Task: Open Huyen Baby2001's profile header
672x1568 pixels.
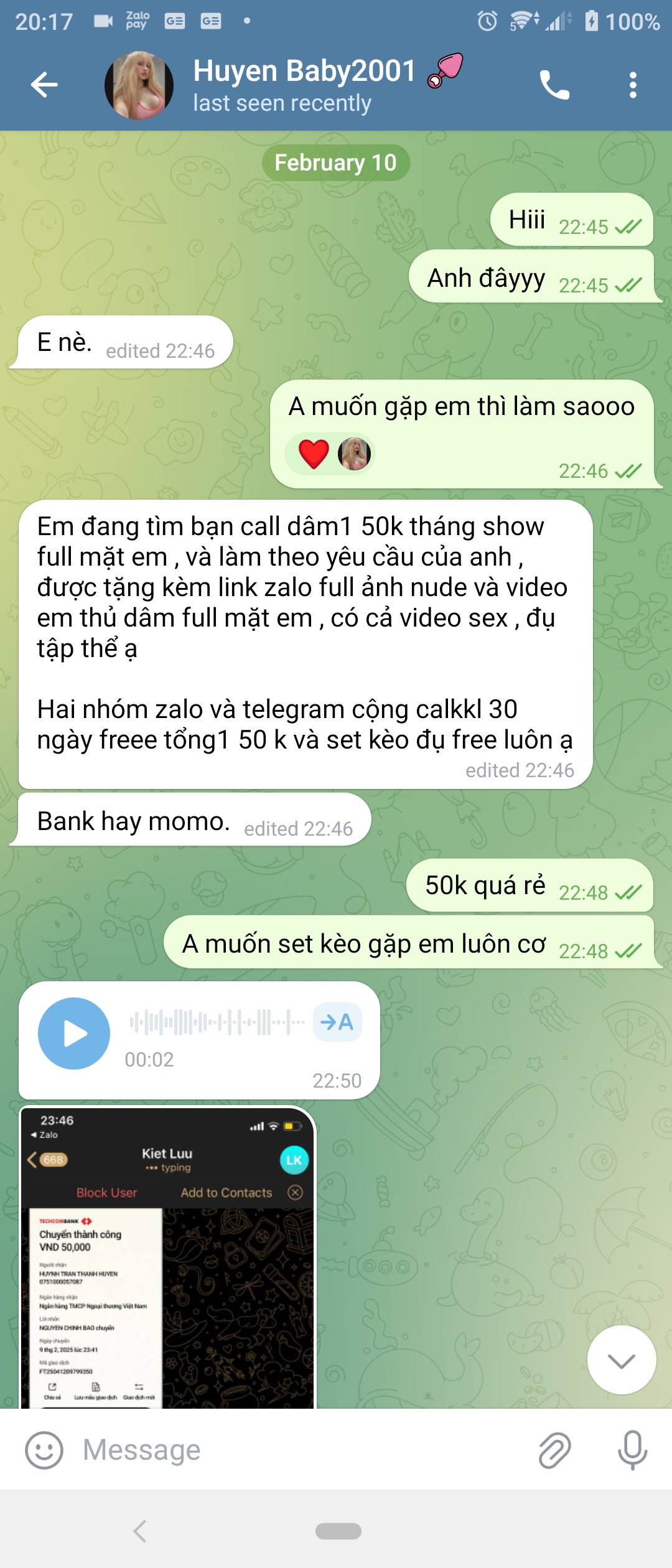Action: 304,85
